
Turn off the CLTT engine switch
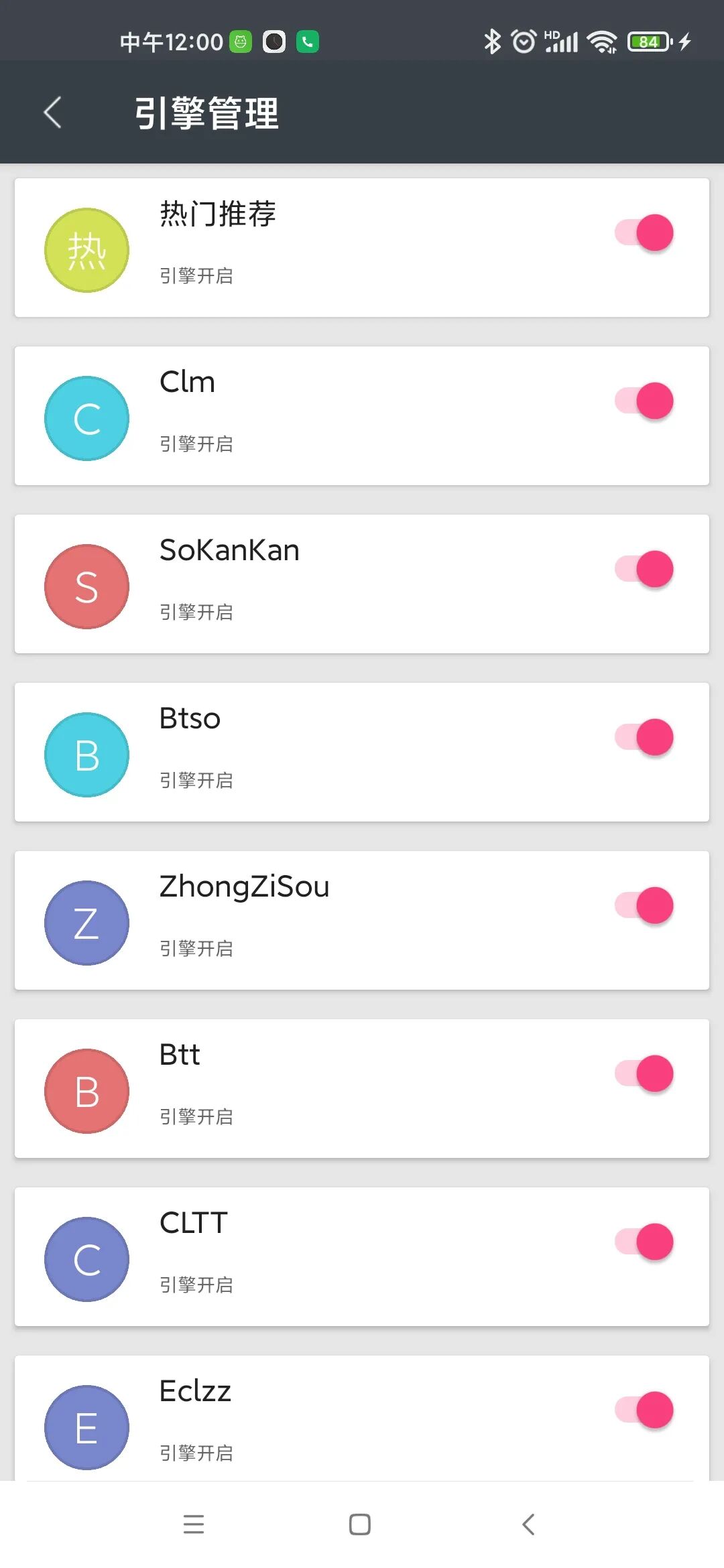coord(645,1242)
